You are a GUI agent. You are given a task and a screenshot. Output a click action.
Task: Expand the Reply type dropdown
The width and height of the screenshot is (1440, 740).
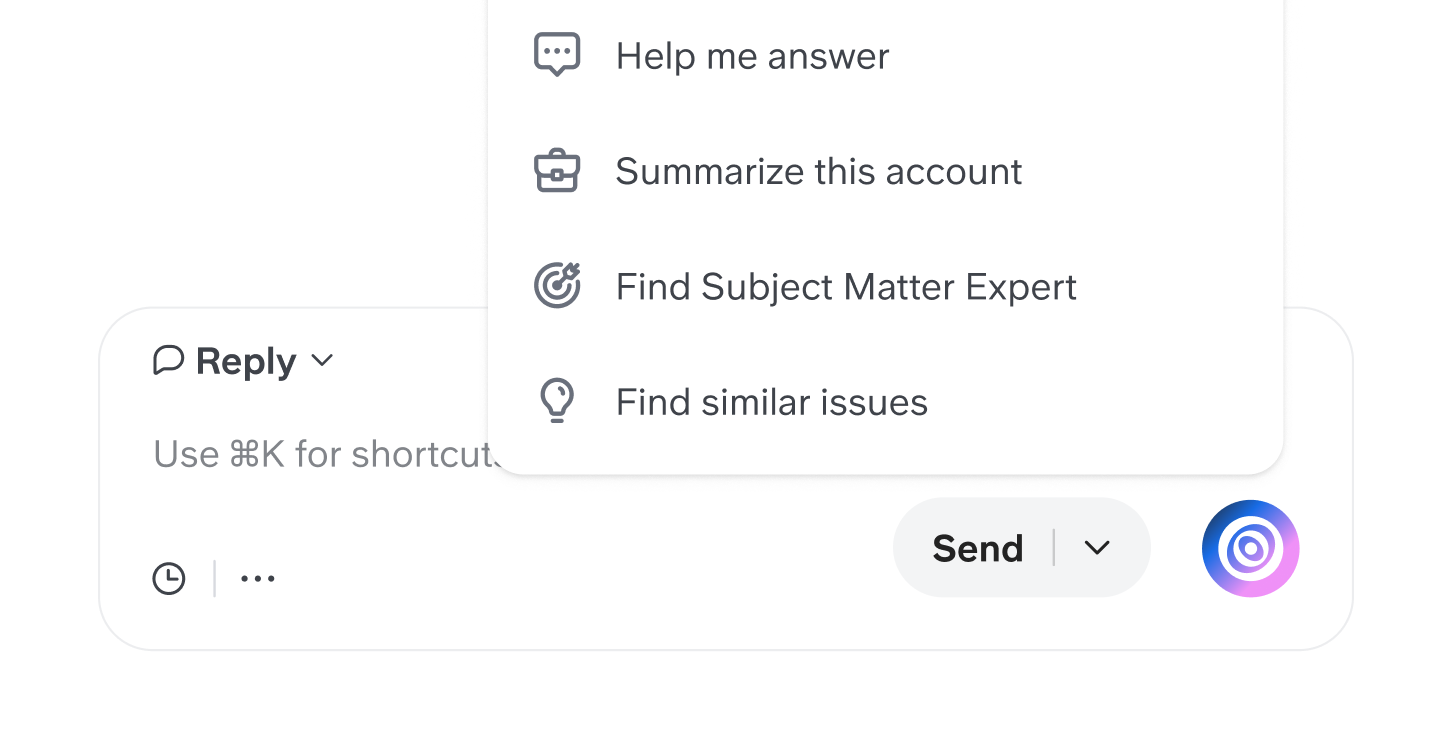point(243,361)
